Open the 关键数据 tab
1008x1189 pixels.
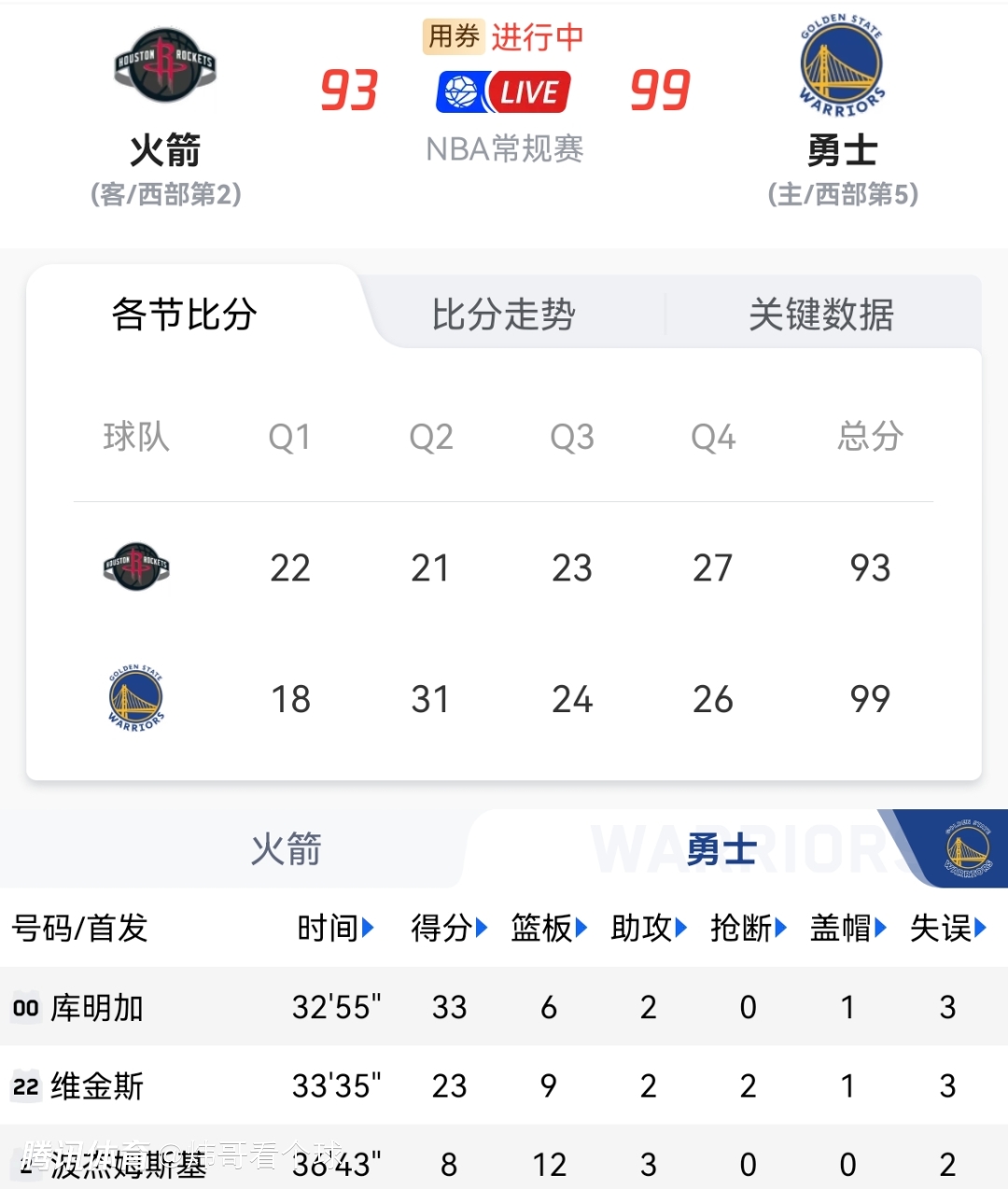tap(821, 315)
